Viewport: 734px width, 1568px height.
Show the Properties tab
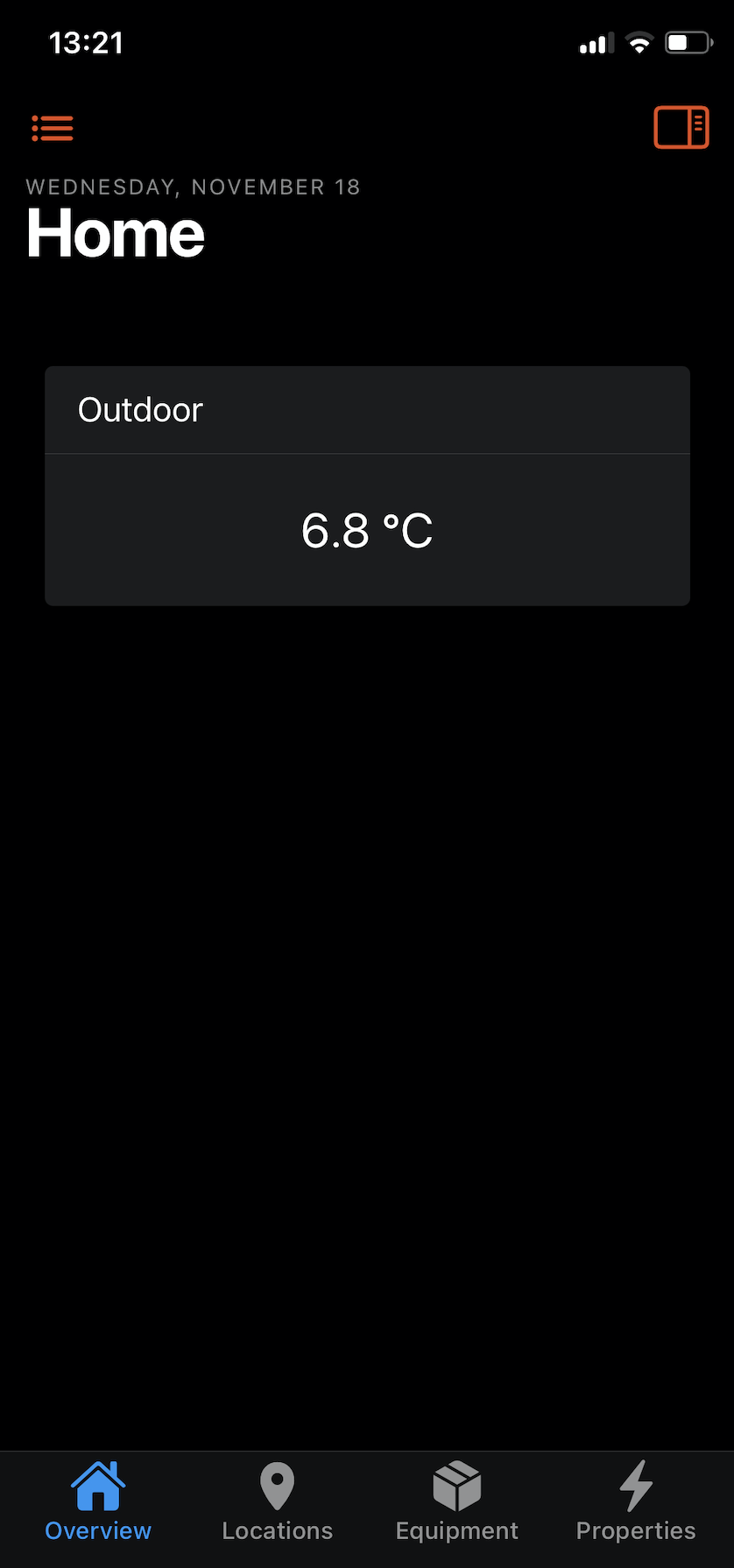pyautogui.click(x=635, y=1502)
